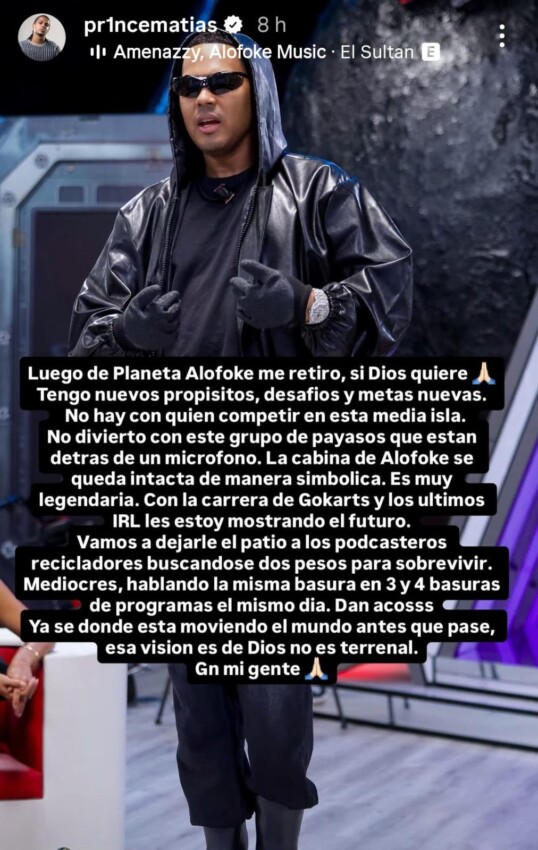This screenshot has width=538, height=850.
Task: Open the Amenazzy El Sultan music label
Action: coord(265,52)
